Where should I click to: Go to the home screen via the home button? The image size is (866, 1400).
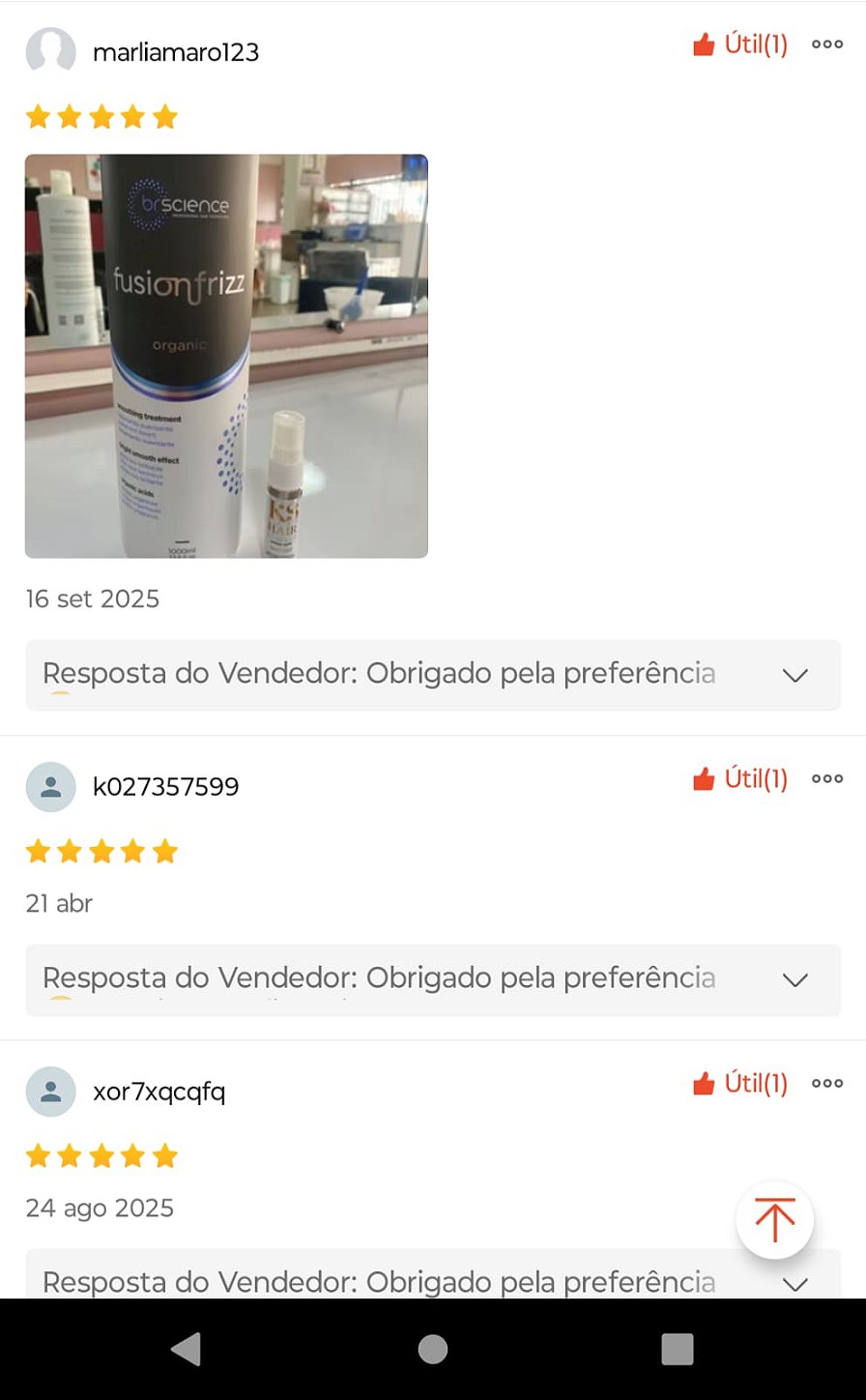click(x=433, y=1349)
